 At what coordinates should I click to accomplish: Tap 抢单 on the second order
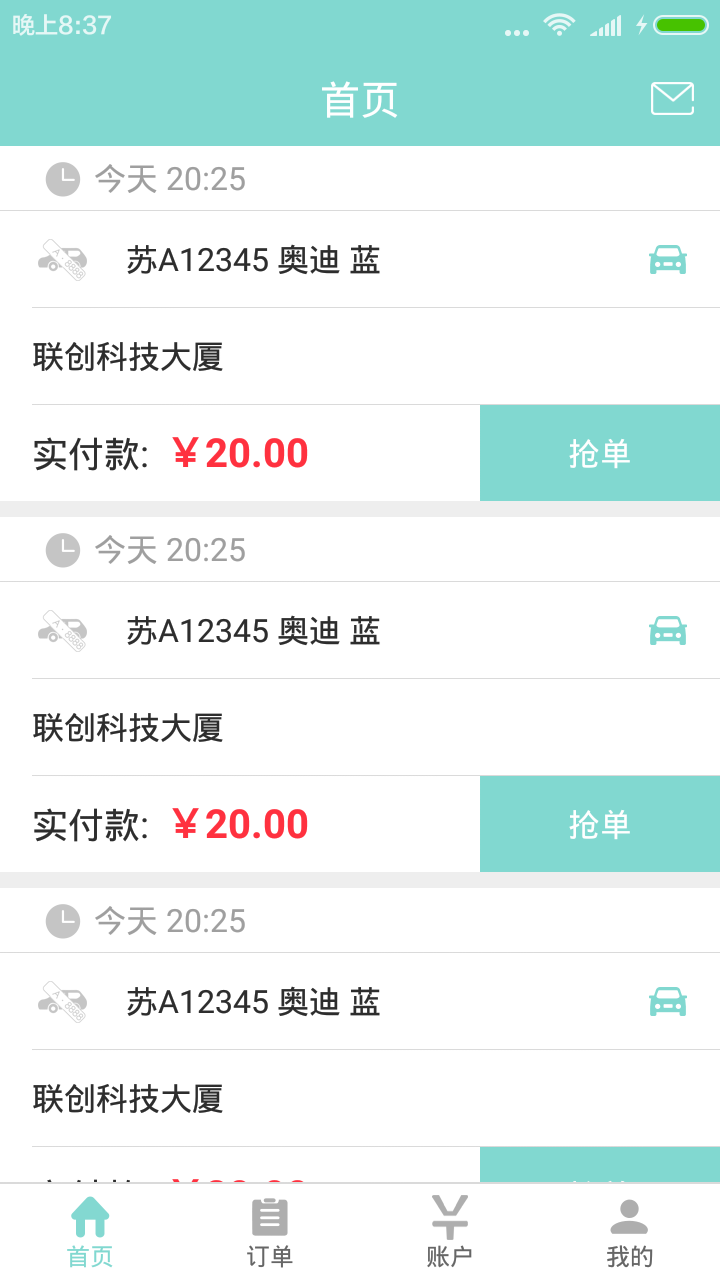coord(599,824)
